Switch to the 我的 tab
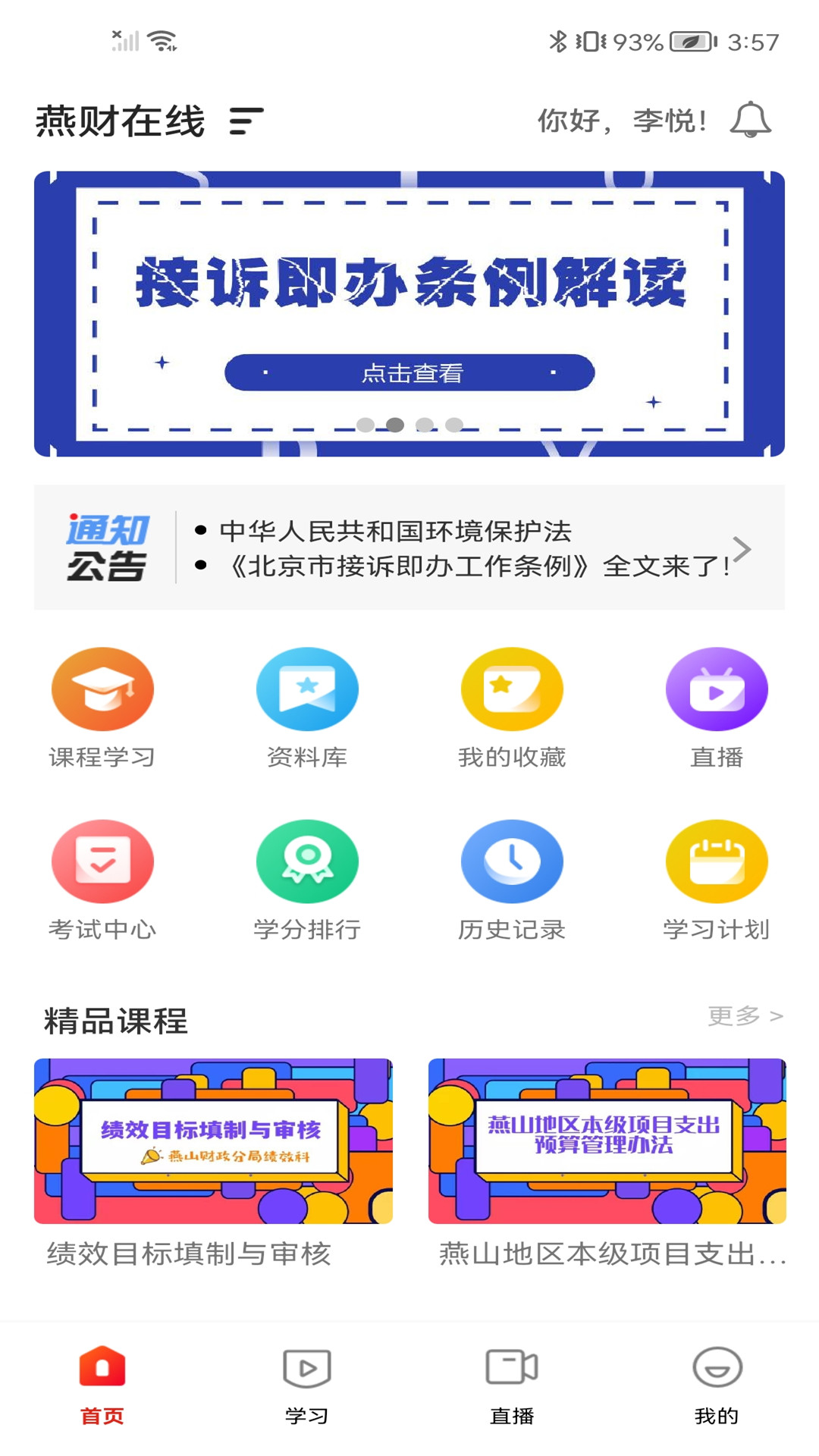Screen dimensions: 819x1456 click(x=717, y=1384)
